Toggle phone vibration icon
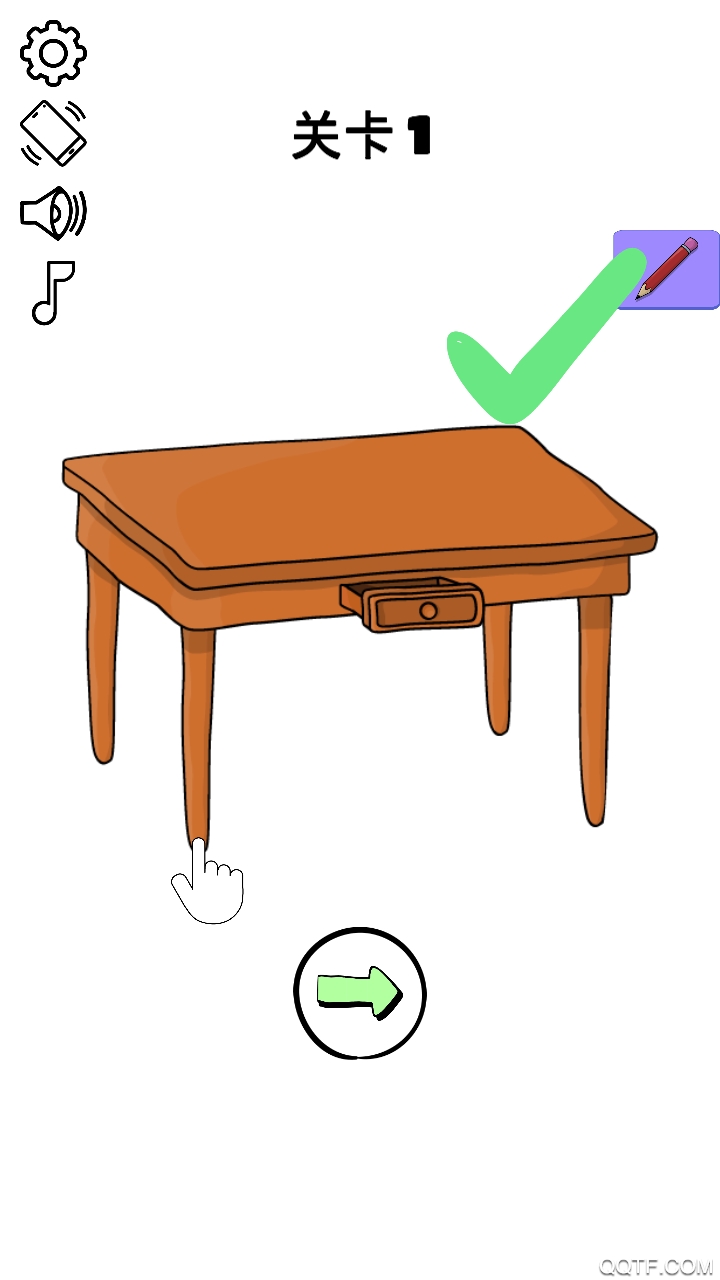The width and height of the screenshot is (720, 1280). click(x=53, y=133)
